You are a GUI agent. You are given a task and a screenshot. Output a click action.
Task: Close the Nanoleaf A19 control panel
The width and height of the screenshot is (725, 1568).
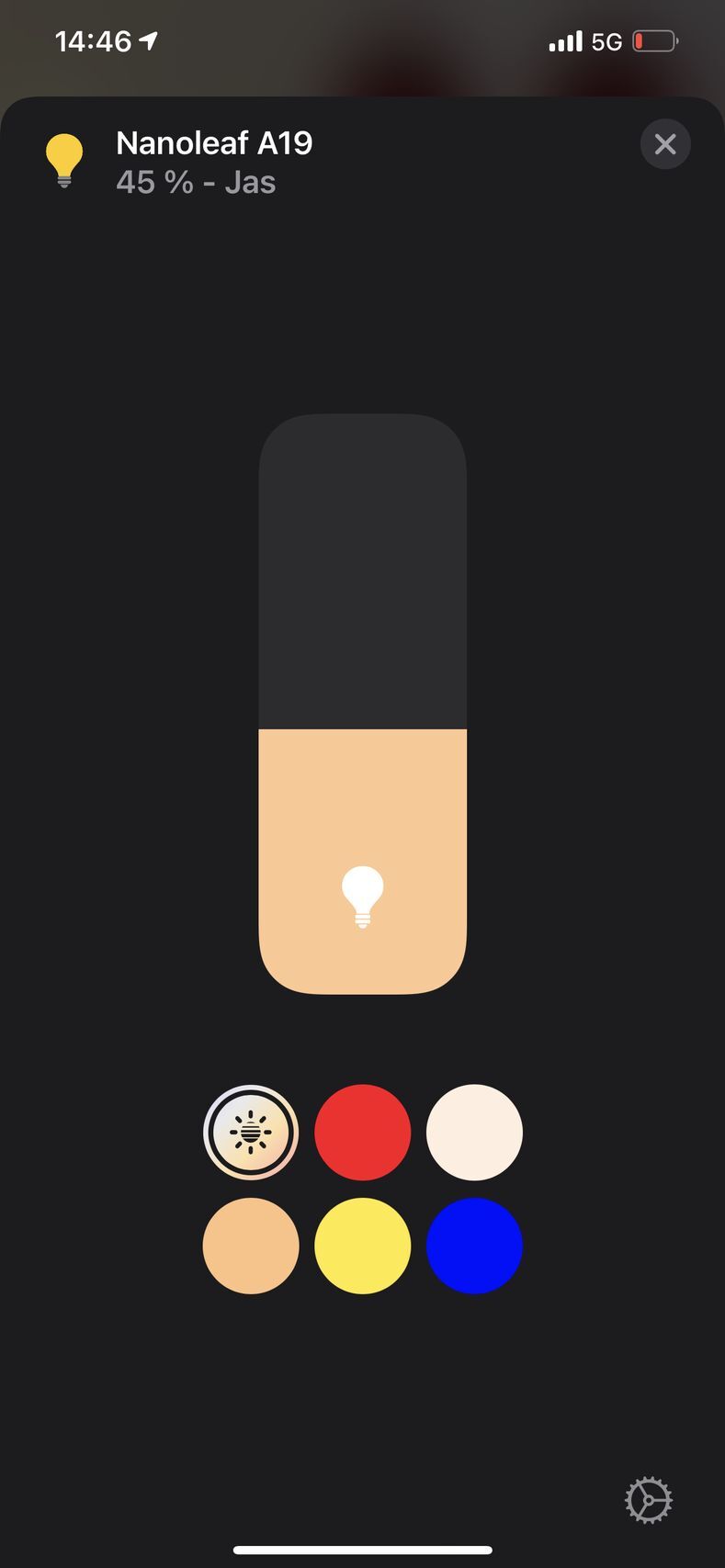665,144
